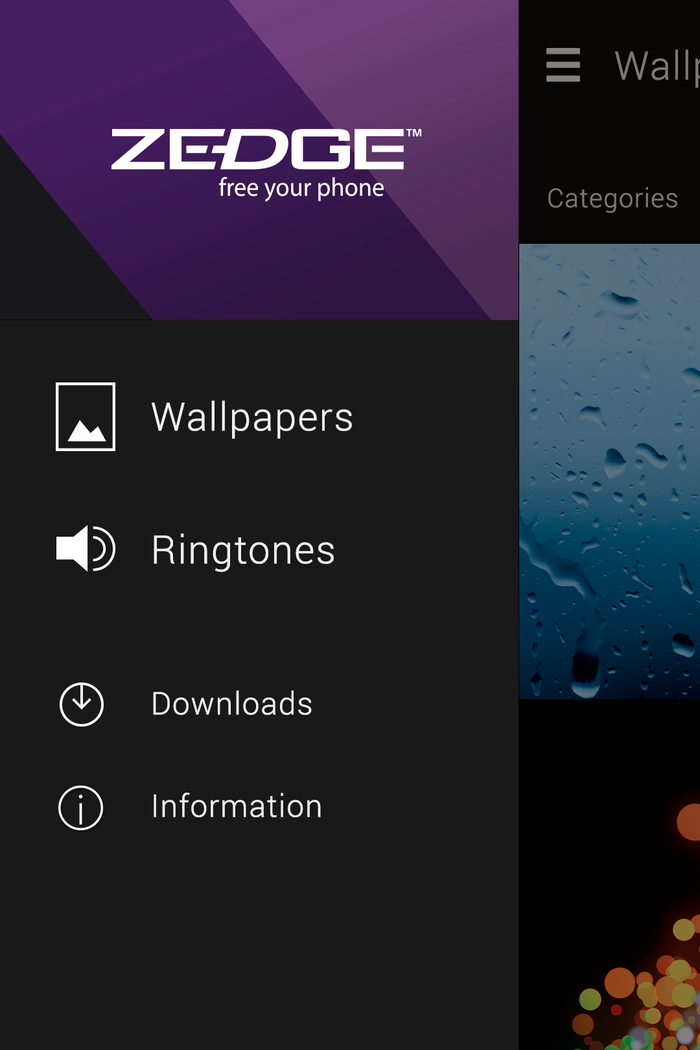Open Downloads from the drawer
700x1050 pixels.
point(230,704)
